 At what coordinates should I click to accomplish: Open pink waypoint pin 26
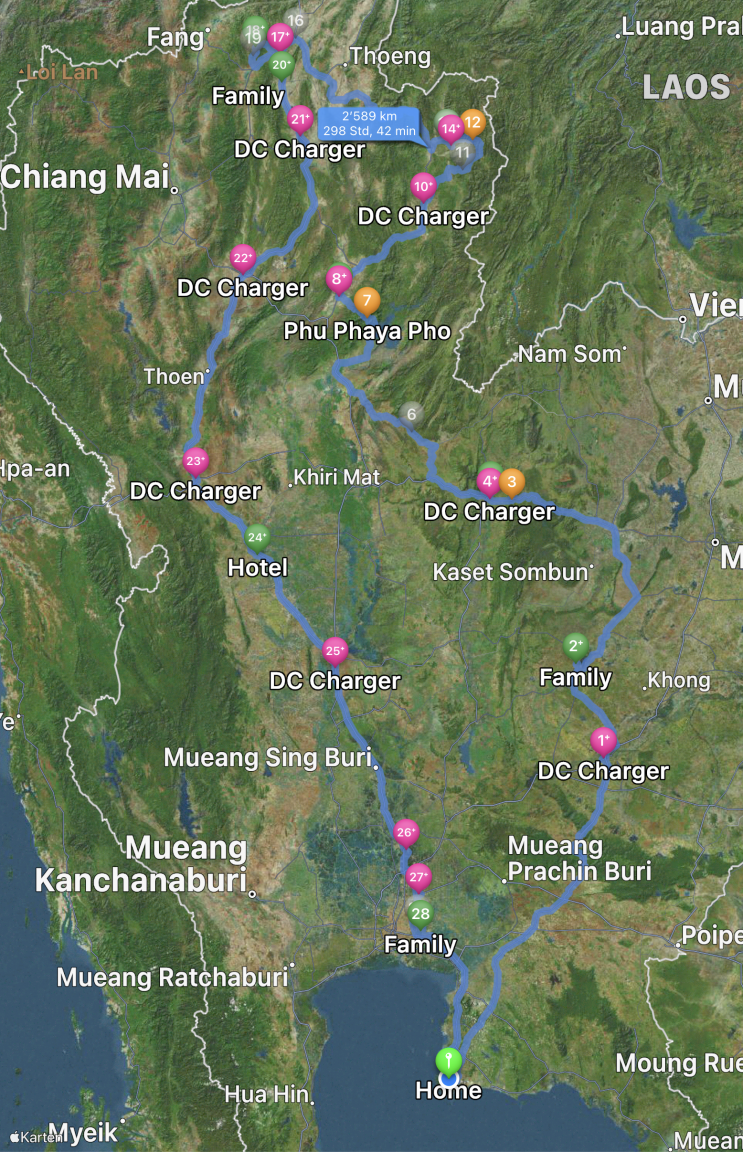coord(406,831)
